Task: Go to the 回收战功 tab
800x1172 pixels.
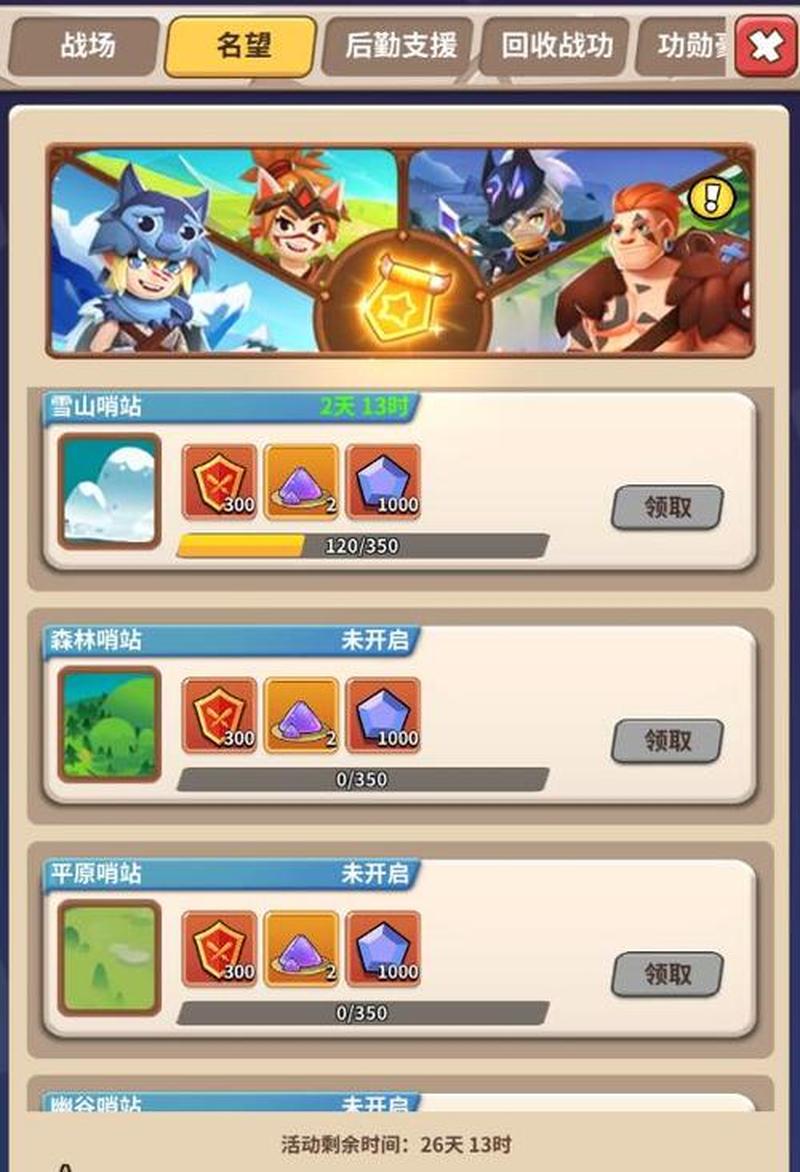Action: (x=556, y=46)
